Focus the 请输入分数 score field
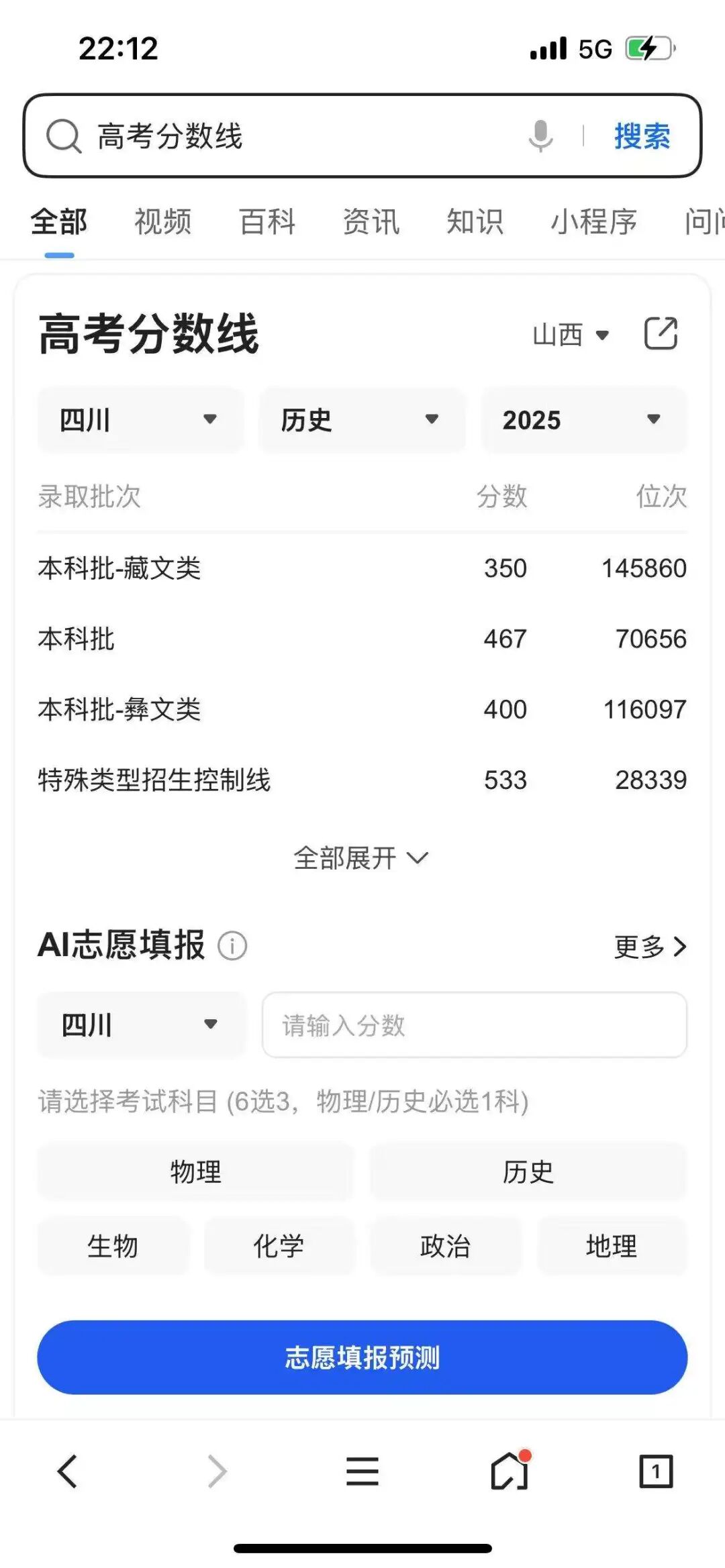The image size is (725, 1568). point(474,1025)
